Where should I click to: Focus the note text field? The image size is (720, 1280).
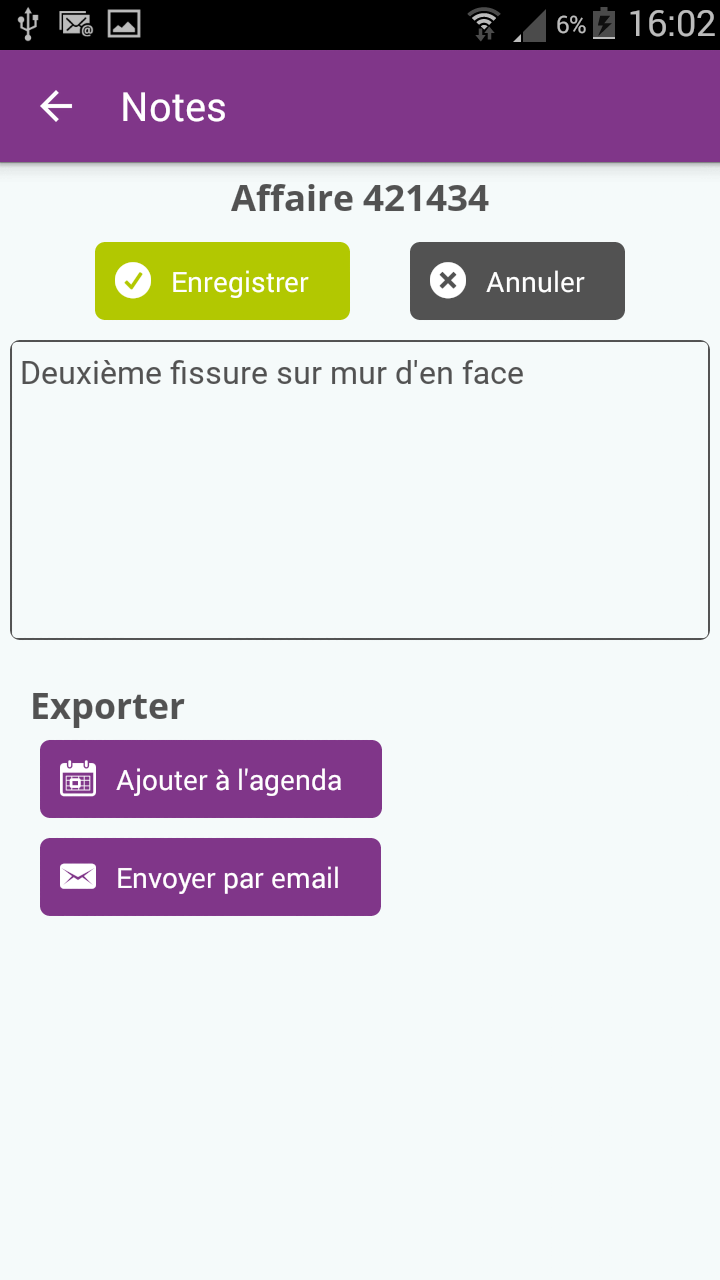coord(360,490)
